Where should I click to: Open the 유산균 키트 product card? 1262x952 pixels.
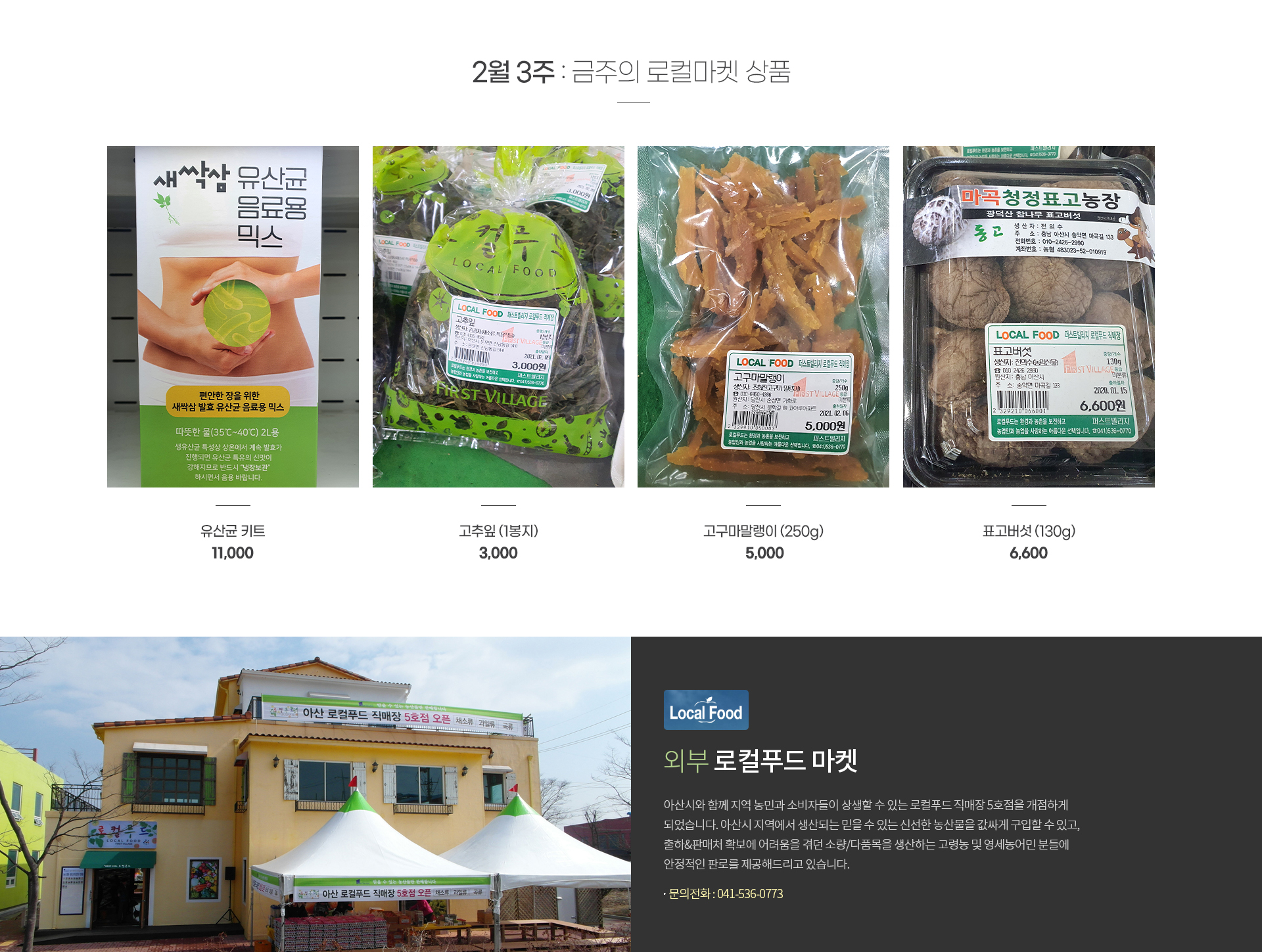coord(233,317)
